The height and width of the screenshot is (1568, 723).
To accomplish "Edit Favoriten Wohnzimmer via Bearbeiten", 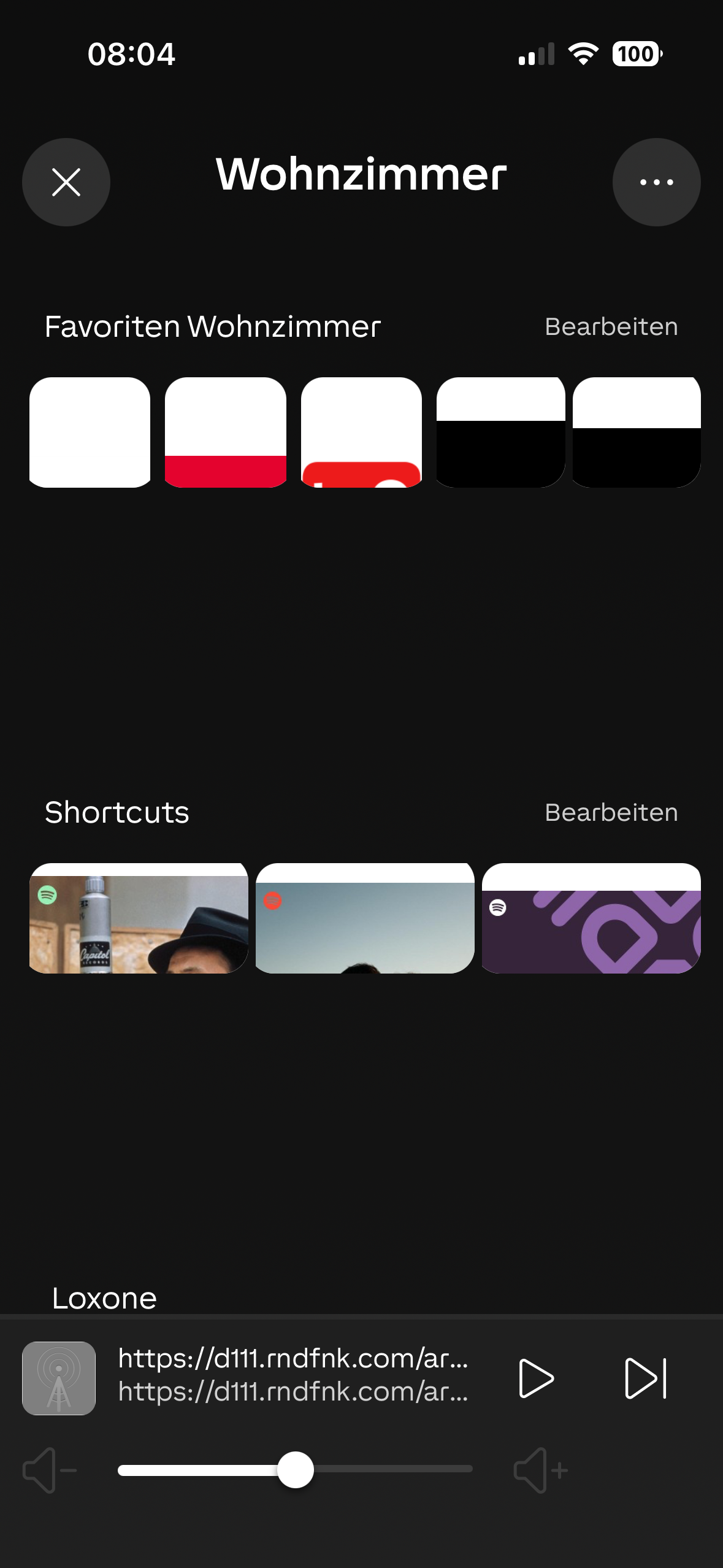I will [611, 327].
